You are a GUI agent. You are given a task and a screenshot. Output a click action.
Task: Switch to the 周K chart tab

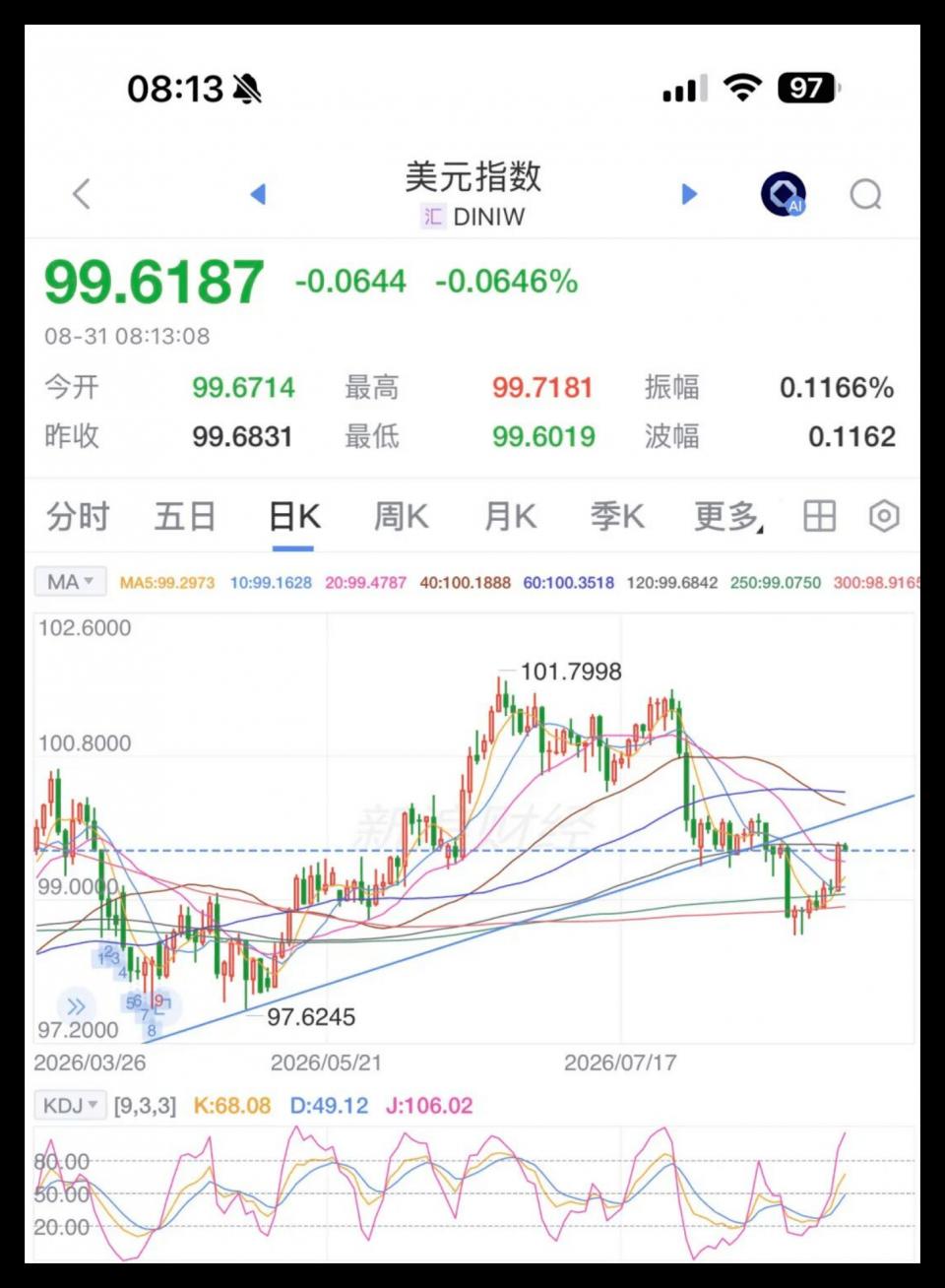click(x=402, y=516)
